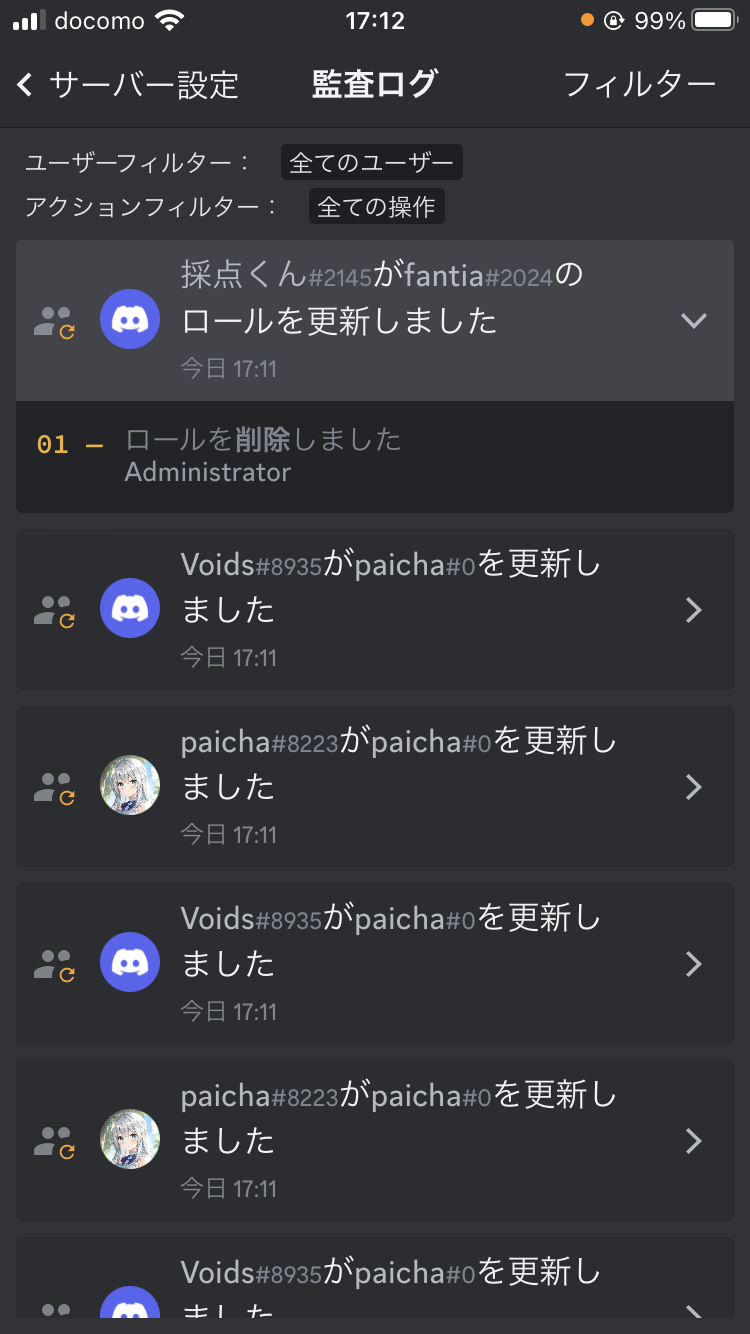Select the 全てのユーザー user filter
This screenshot has height=1334, width=750.
(x=371, y=162)
